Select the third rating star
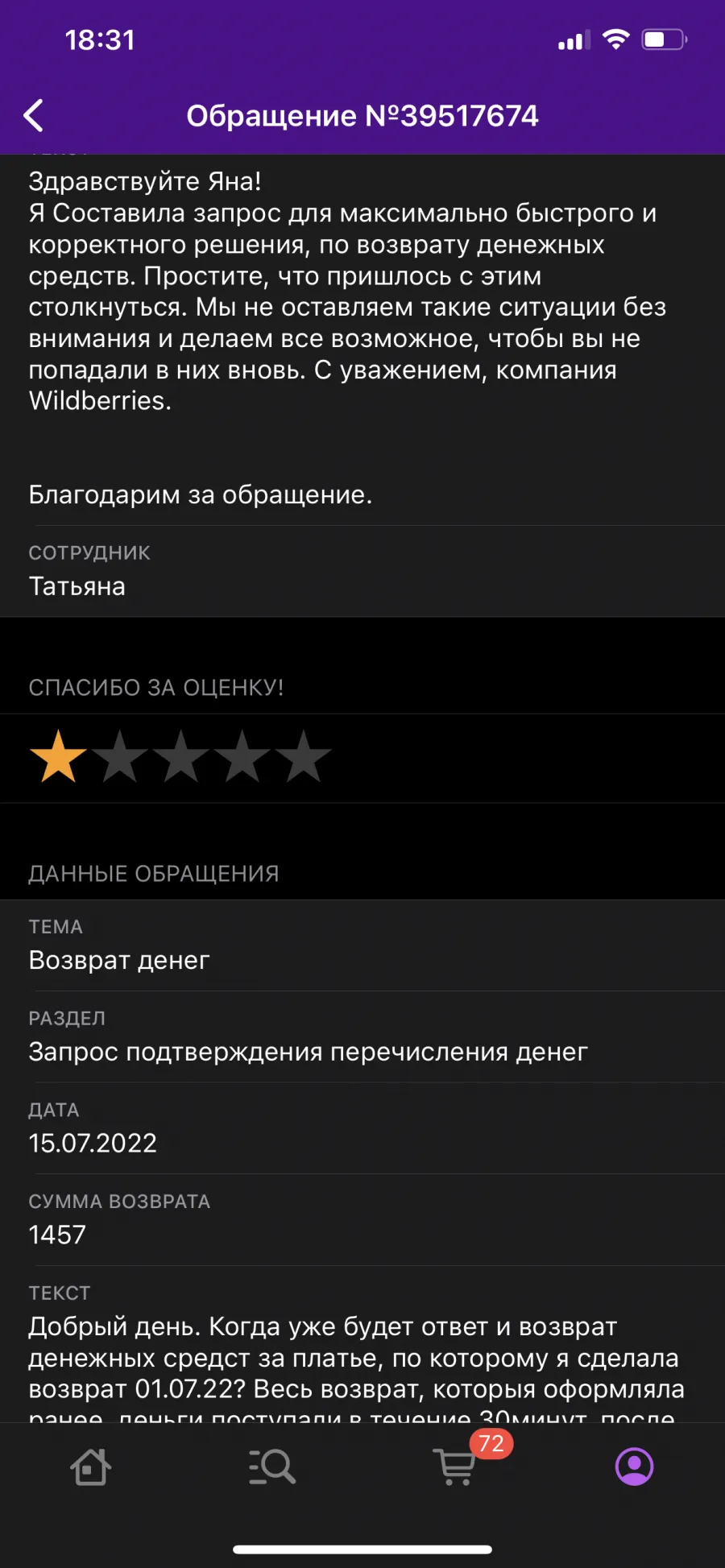The image size is (725, 1568). coord(181,756)
